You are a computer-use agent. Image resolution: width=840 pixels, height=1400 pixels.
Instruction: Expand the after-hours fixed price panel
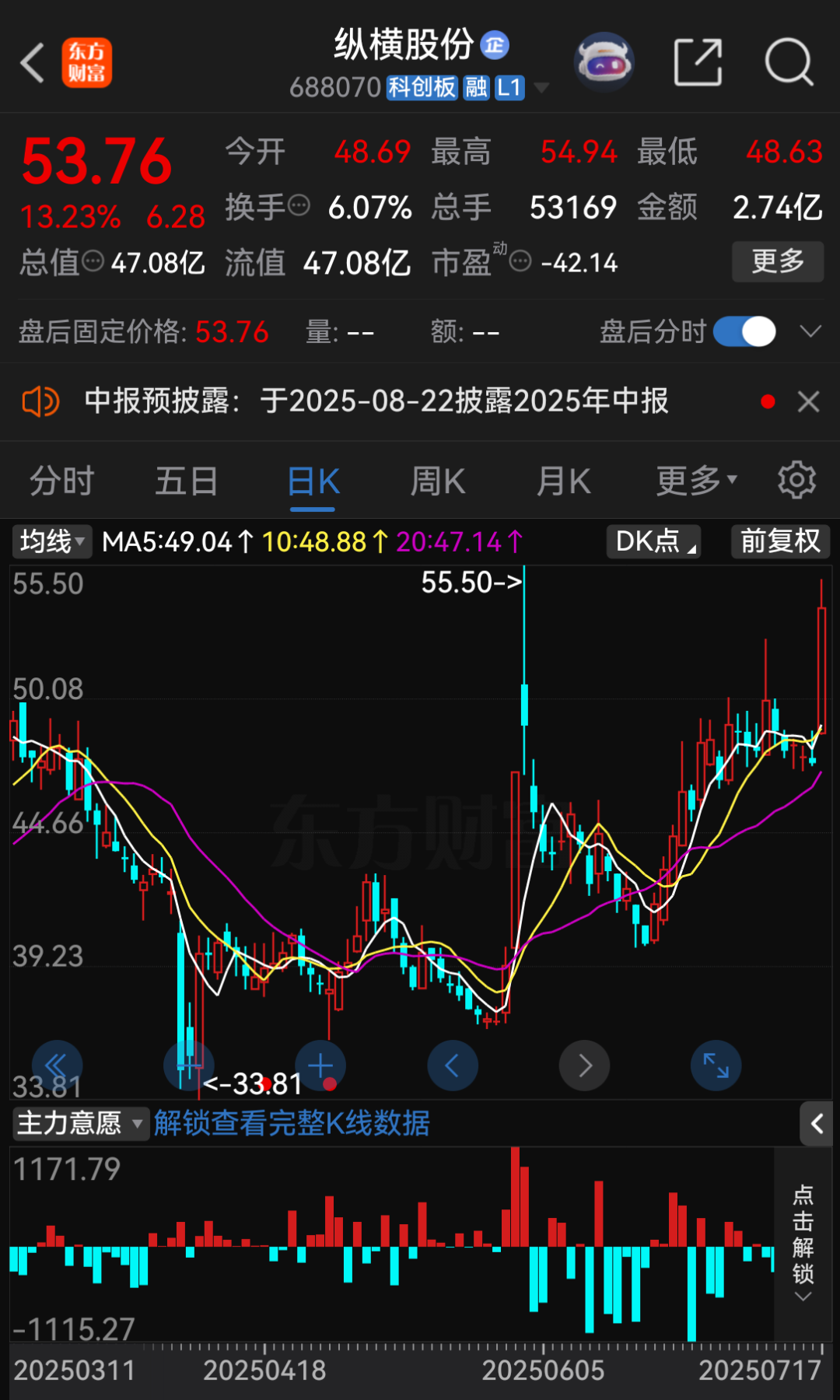coord(810,332)
